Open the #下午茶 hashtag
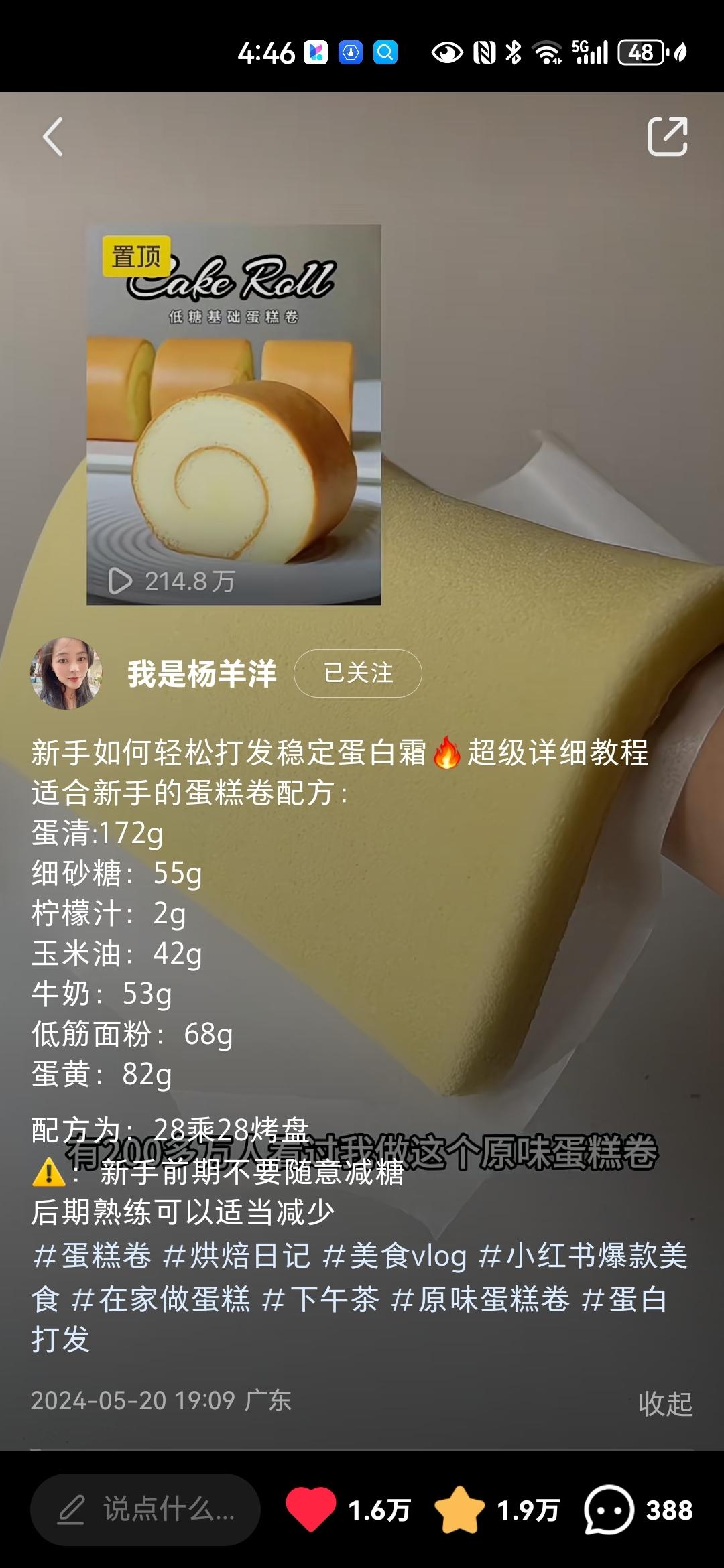The image size is (724, 1568). tap(320, 1299)
